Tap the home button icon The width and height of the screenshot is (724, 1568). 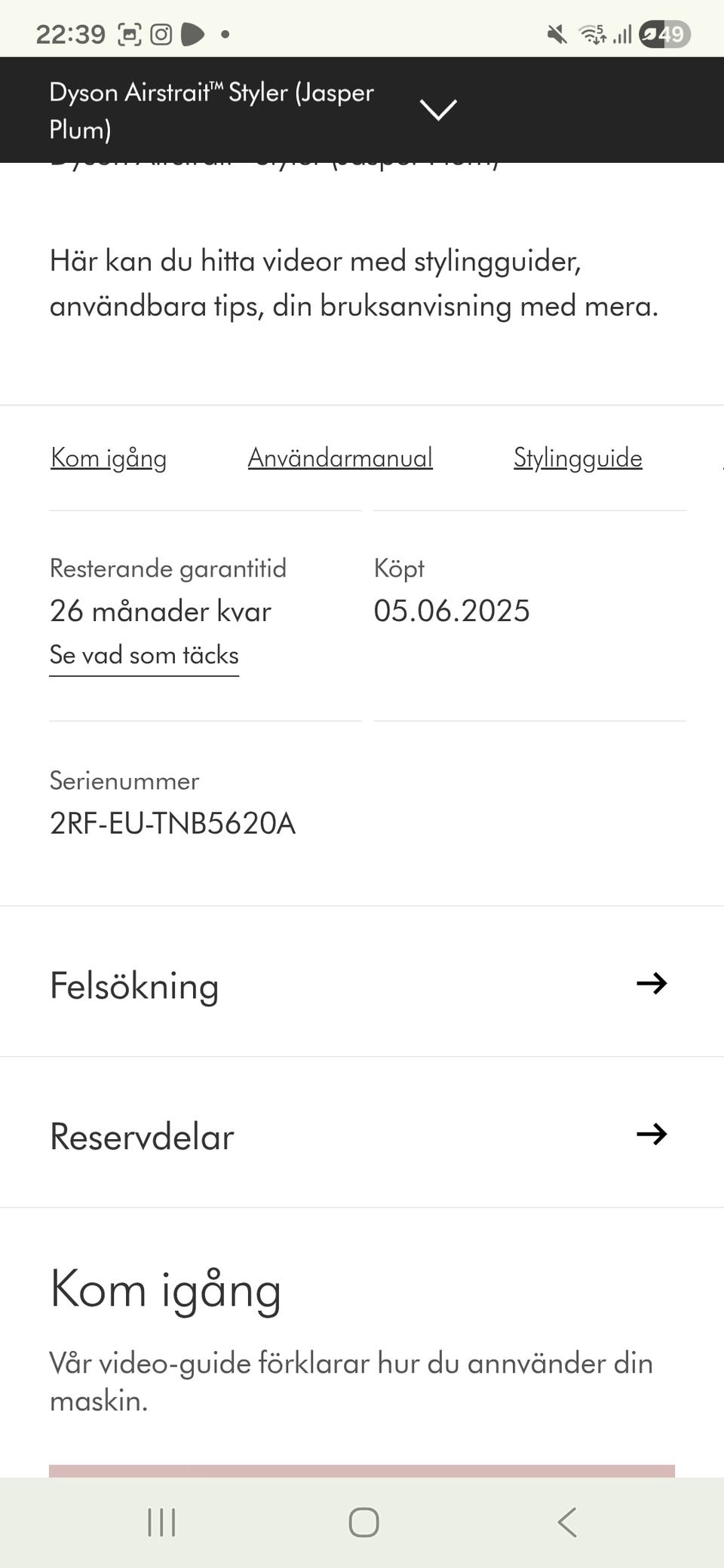pyautogui.click(x=363, y=1521)
